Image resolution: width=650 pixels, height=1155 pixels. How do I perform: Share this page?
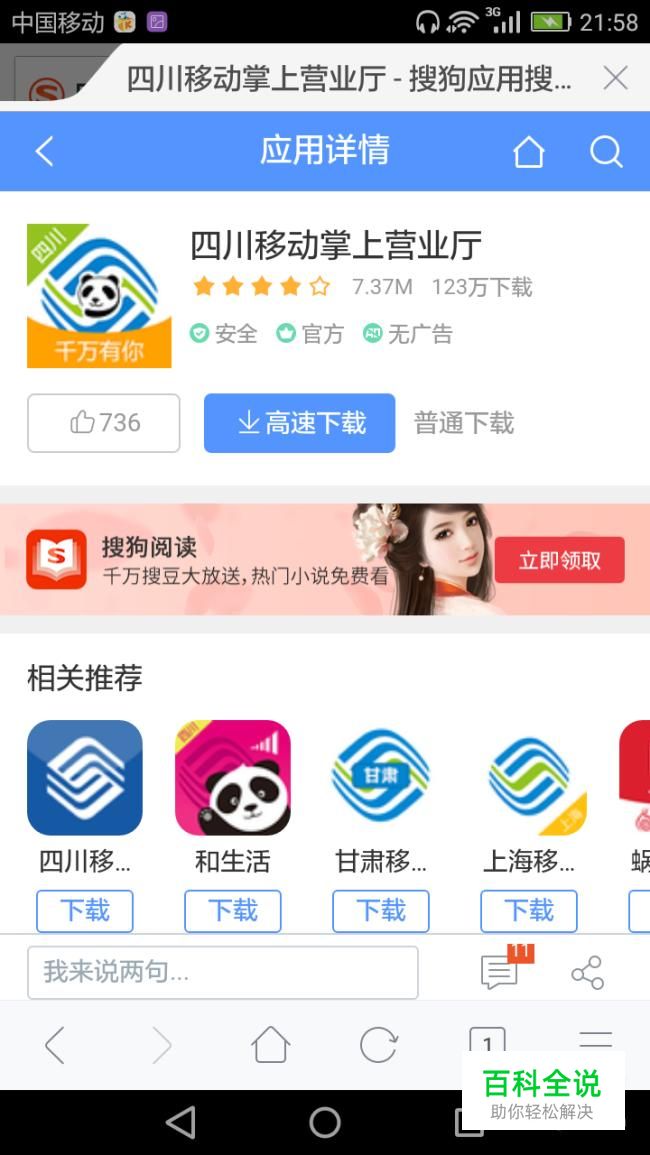tap(587, 972)
